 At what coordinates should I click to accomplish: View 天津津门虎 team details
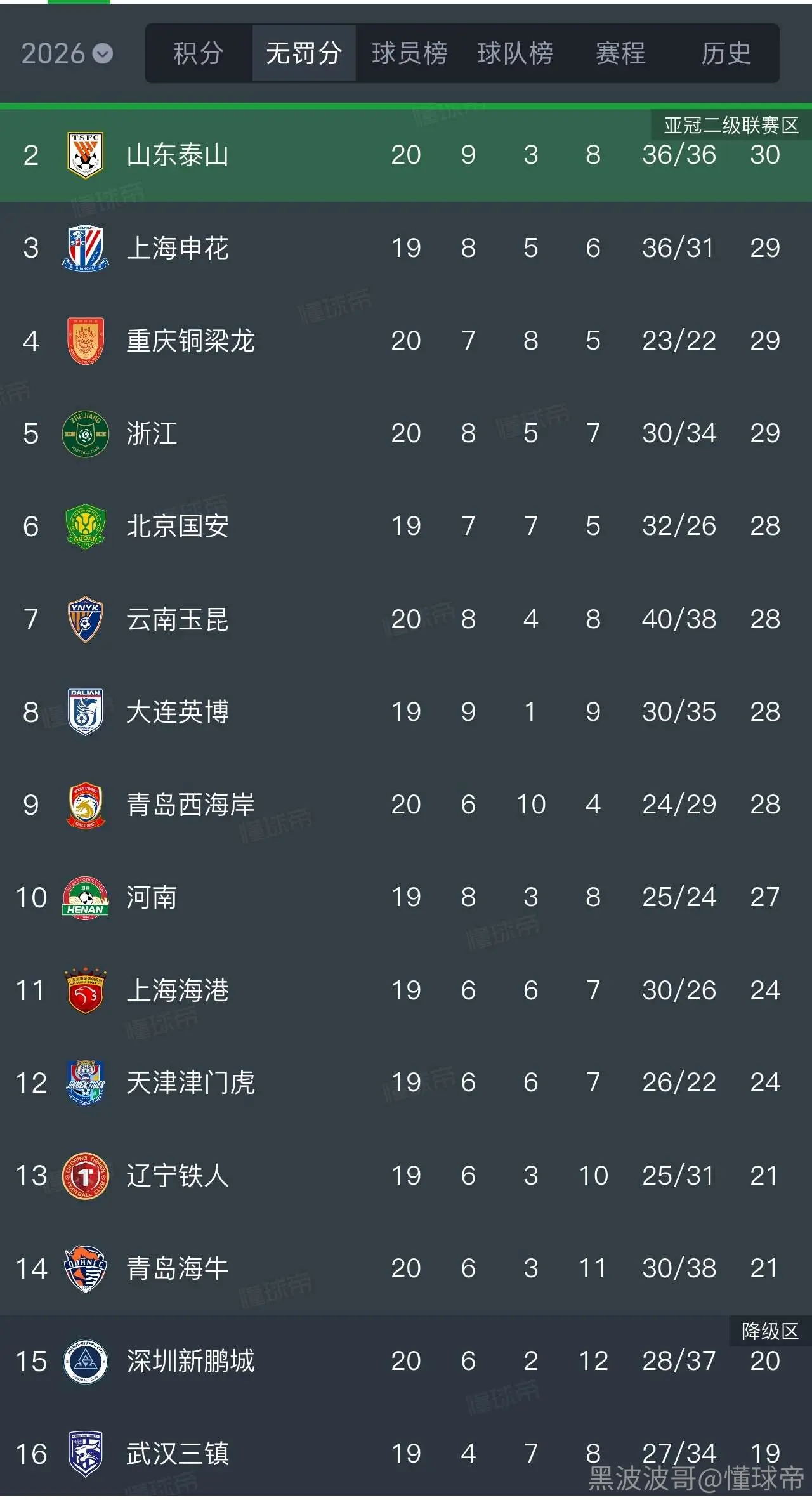[406, 1082]
